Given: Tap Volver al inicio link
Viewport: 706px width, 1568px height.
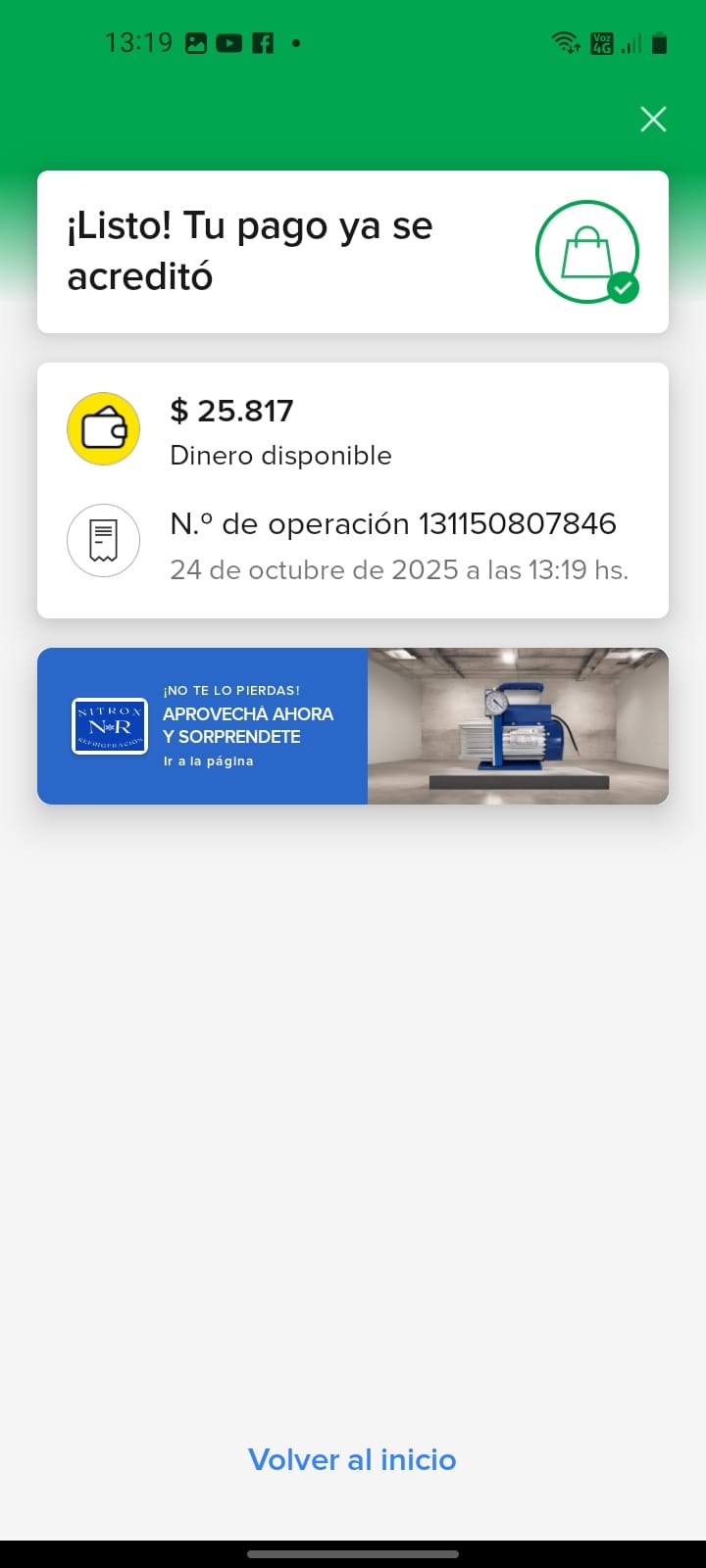Looking at the screenshot, I should (x=352, y=1459).
